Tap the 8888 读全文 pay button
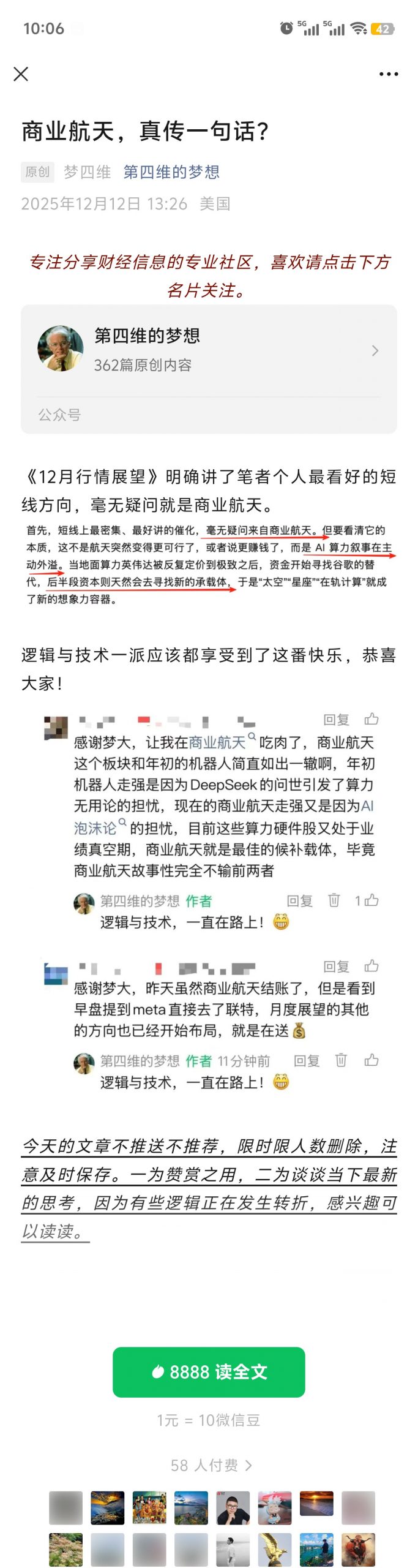Image resolution: width=418 pixels, height=1568 pixels. point(209,1372)
